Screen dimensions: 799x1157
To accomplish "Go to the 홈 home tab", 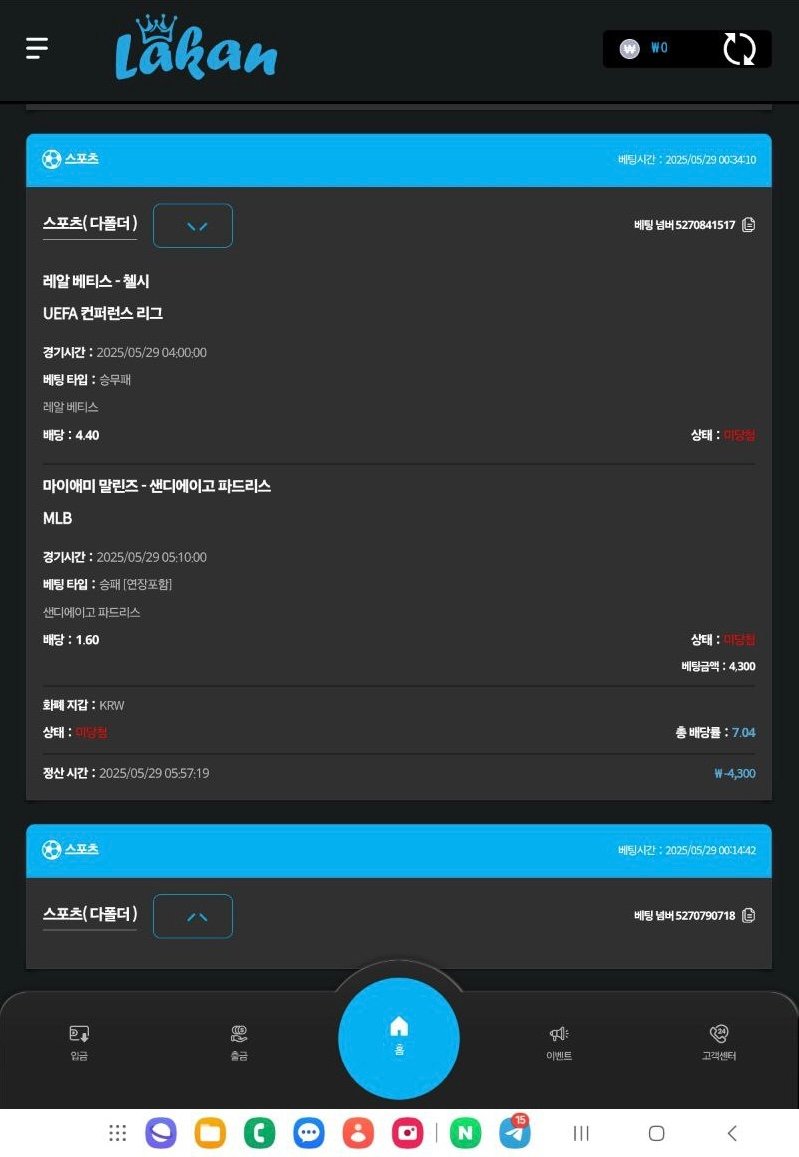I will [x=399, y=1035].
